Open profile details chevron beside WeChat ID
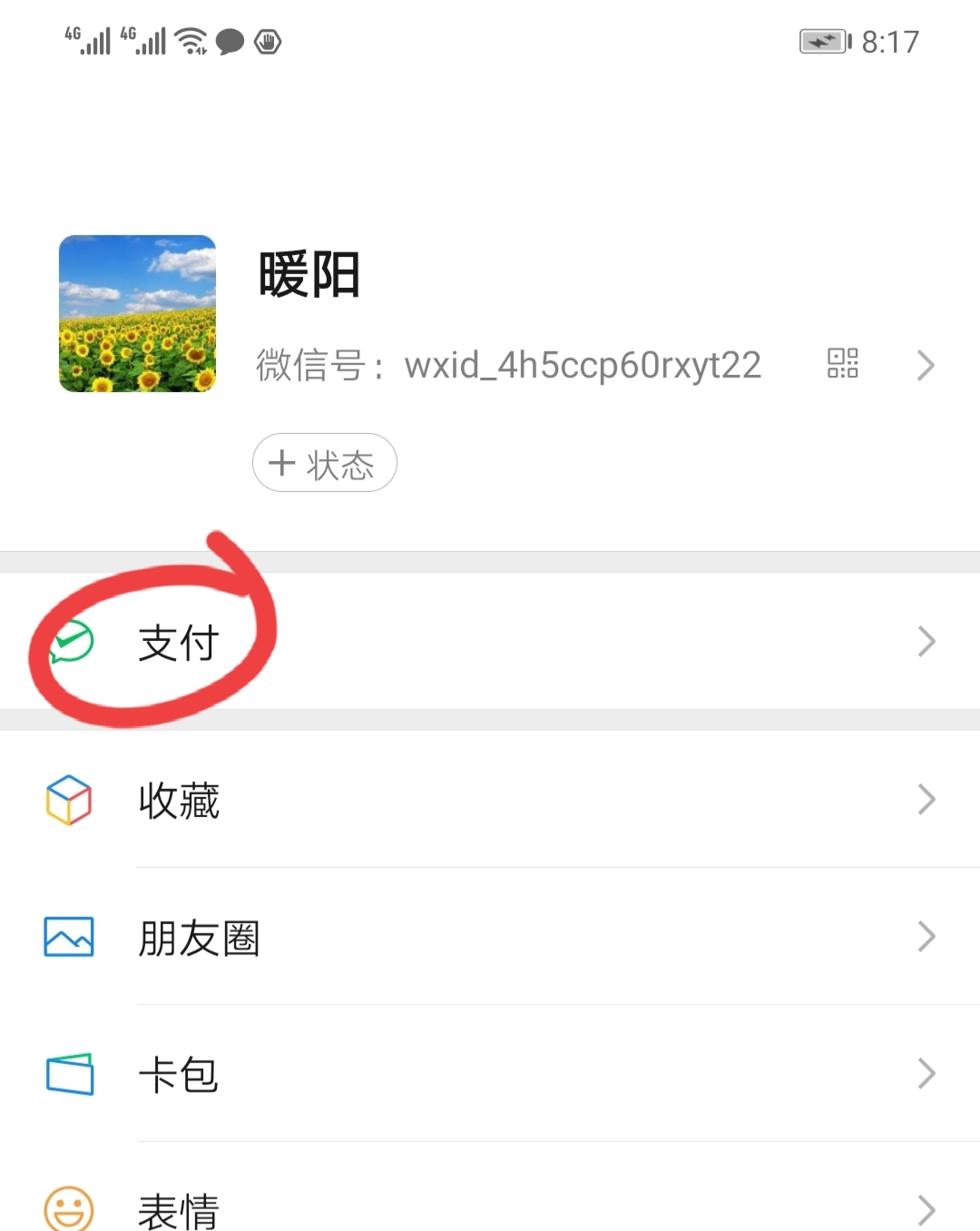Image resolution: width=980 pixels, height=1231 pixels. pos(926,365)
